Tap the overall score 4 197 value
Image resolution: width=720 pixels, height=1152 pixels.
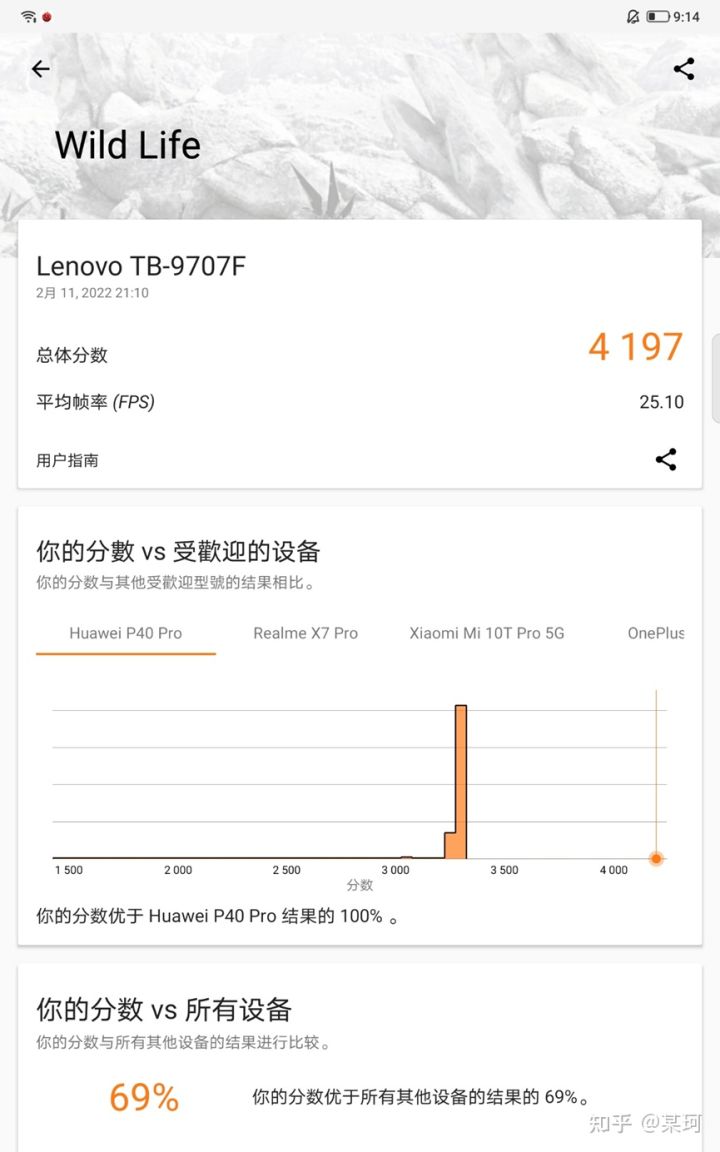pos(634,347)
